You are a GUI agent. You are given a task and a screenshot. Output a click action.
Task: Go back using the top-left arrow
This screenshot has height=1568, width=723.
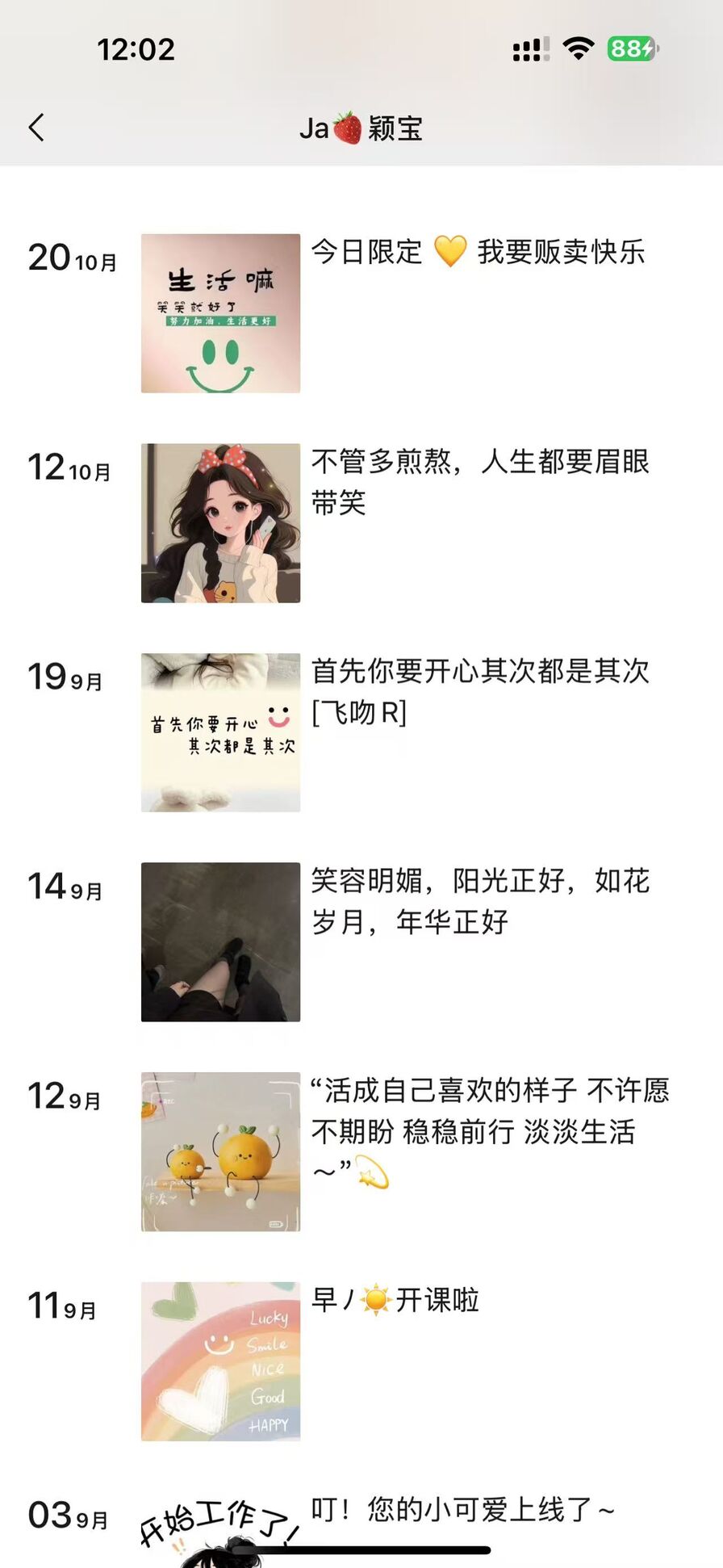36,128
